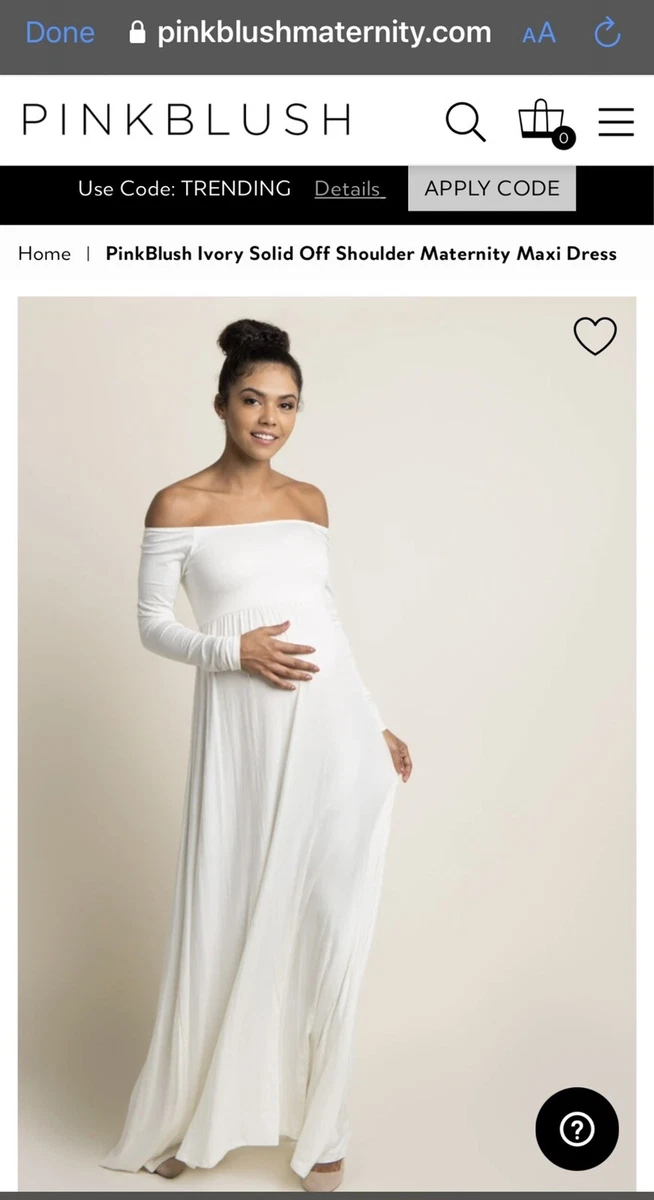Open the hamburger menu
Viewport: 654px width, 1200px height.
pyautogui.click(x=616, y=121)
